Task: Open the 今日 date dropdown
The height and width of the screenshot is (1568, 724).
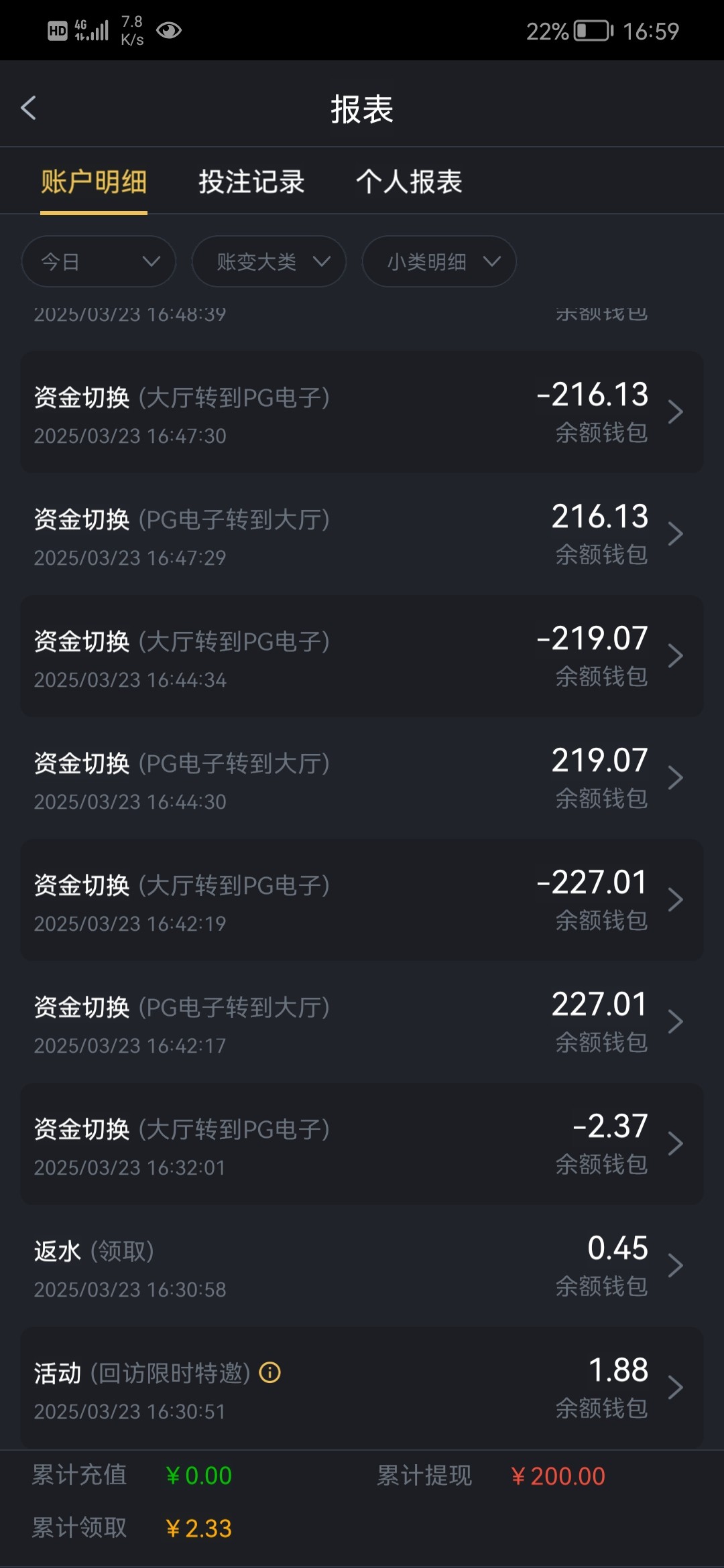Action: (99, 261)
